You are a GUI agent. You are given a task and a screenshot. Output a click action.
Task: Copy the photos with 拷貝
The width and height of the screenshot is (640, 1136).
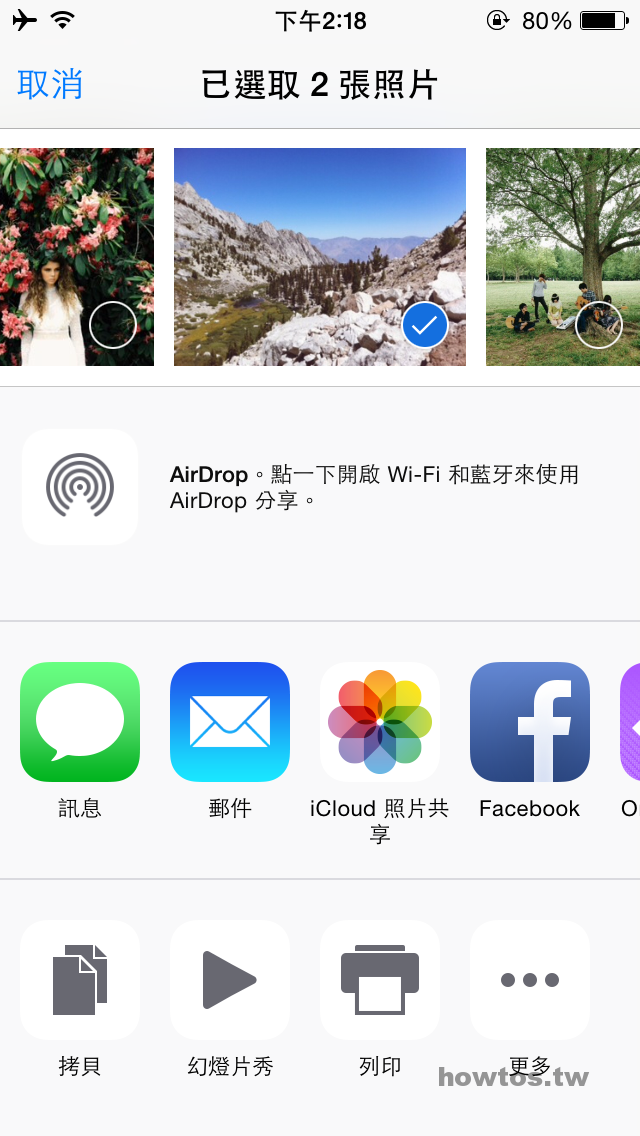pos(80,980)
